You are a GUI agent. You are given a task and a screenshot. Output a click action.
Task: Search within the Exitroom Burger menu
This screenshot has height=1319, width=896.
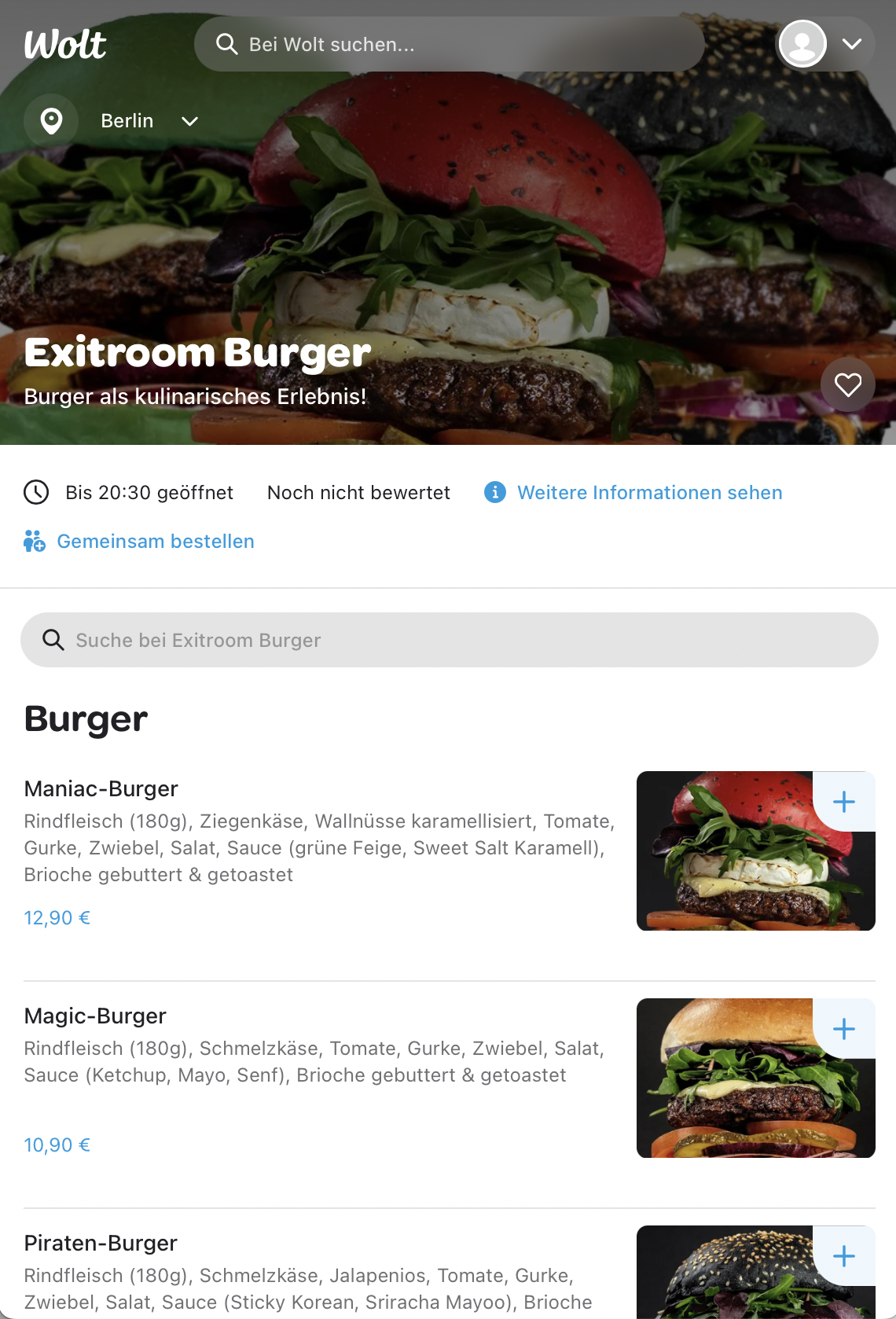coord(449,641)
